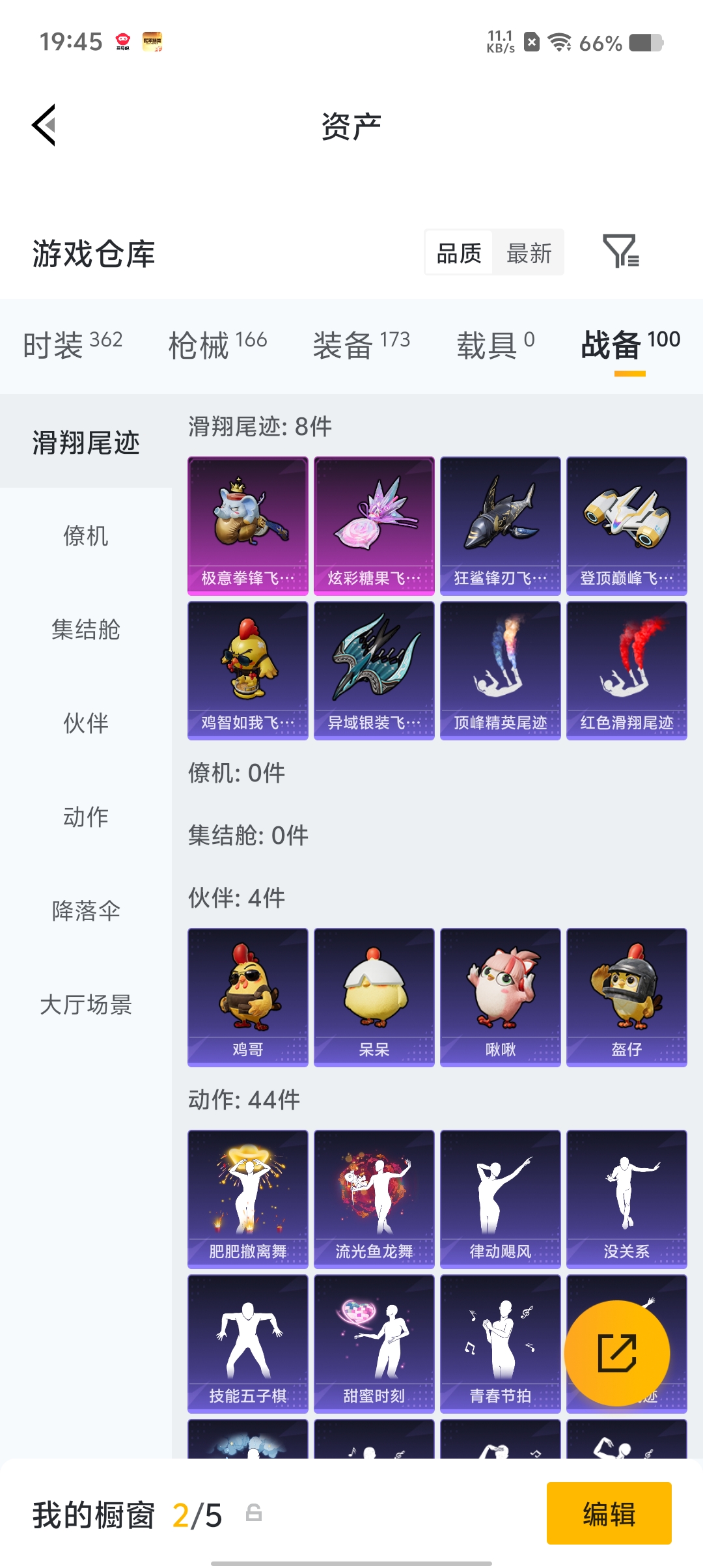Open the filter funnel icon
Screen dimensions: 703x1568
click(624, 253)
